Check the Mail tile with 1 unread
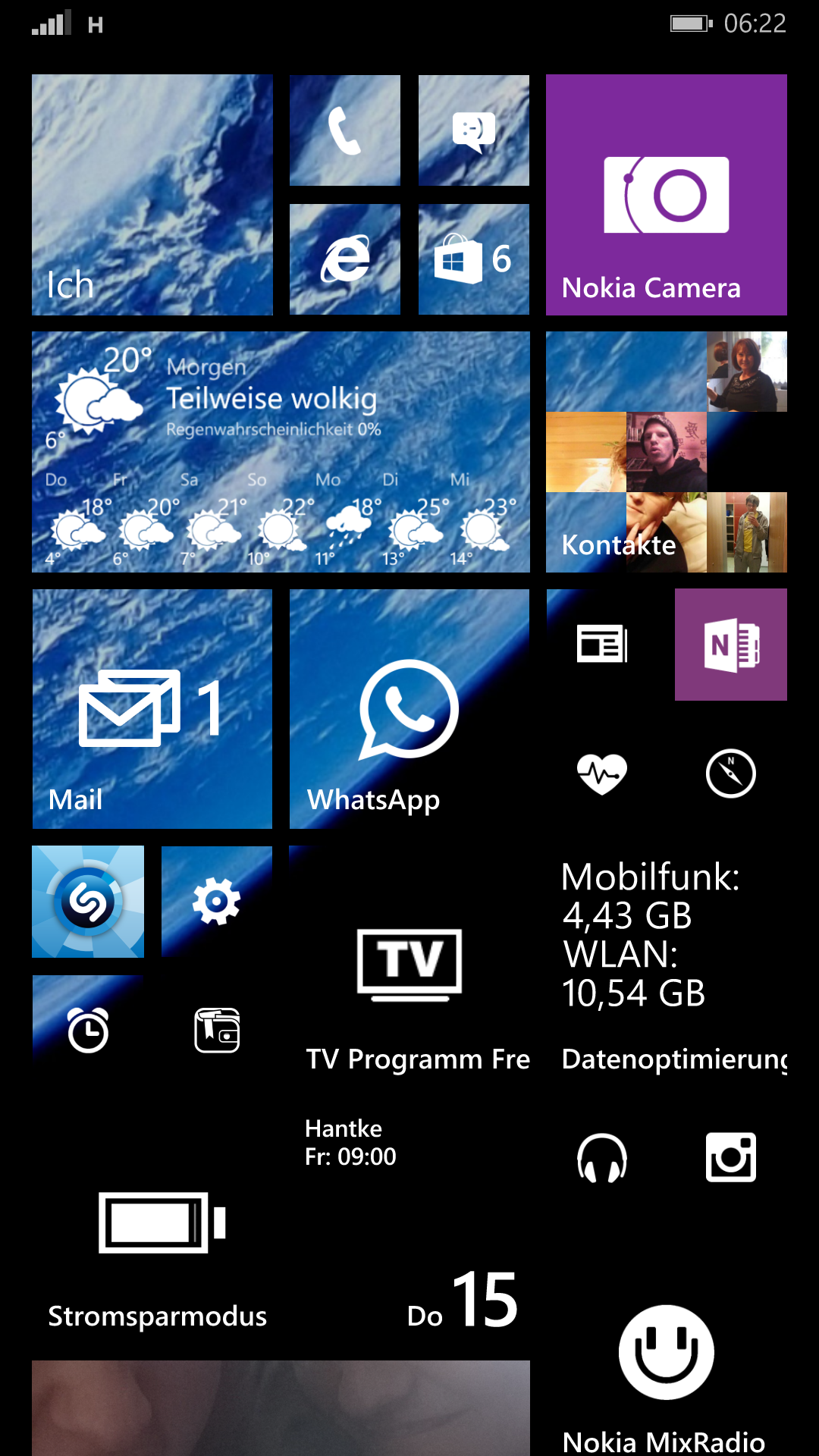819x1456 pixels. click(152, 709)
